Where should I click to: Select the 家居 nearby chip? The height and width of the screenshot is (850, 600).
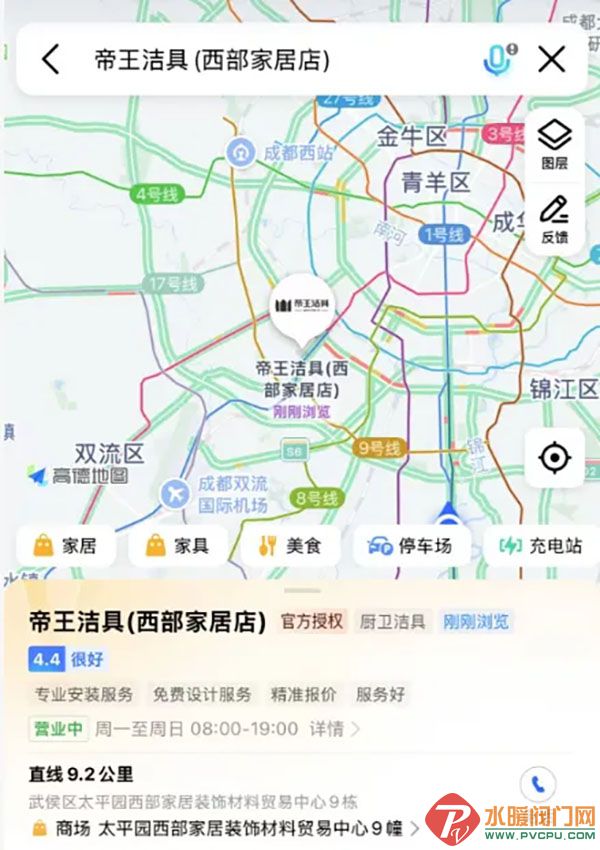tap(66, 546)
